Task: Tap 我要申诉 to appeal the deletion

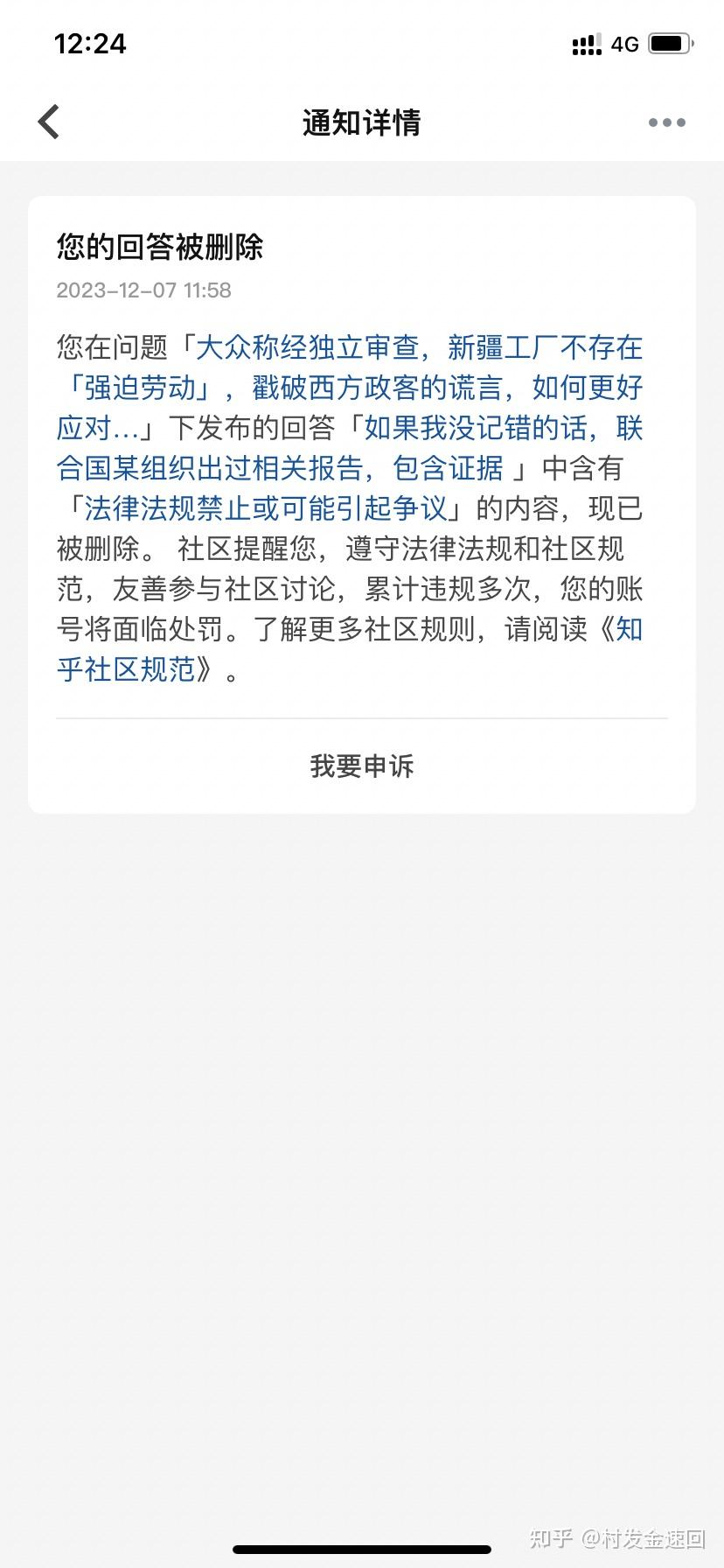Action: (361, 766)
